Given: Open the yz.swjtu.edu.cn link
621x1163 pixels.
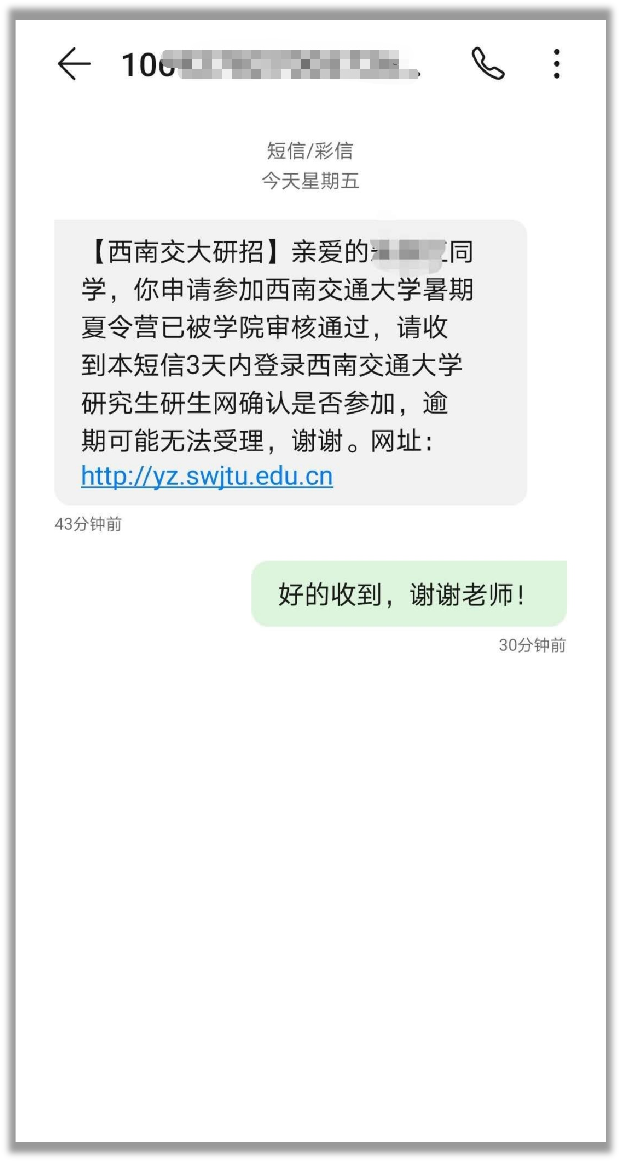Looking at the screenshot, I should tap(207, 476).
